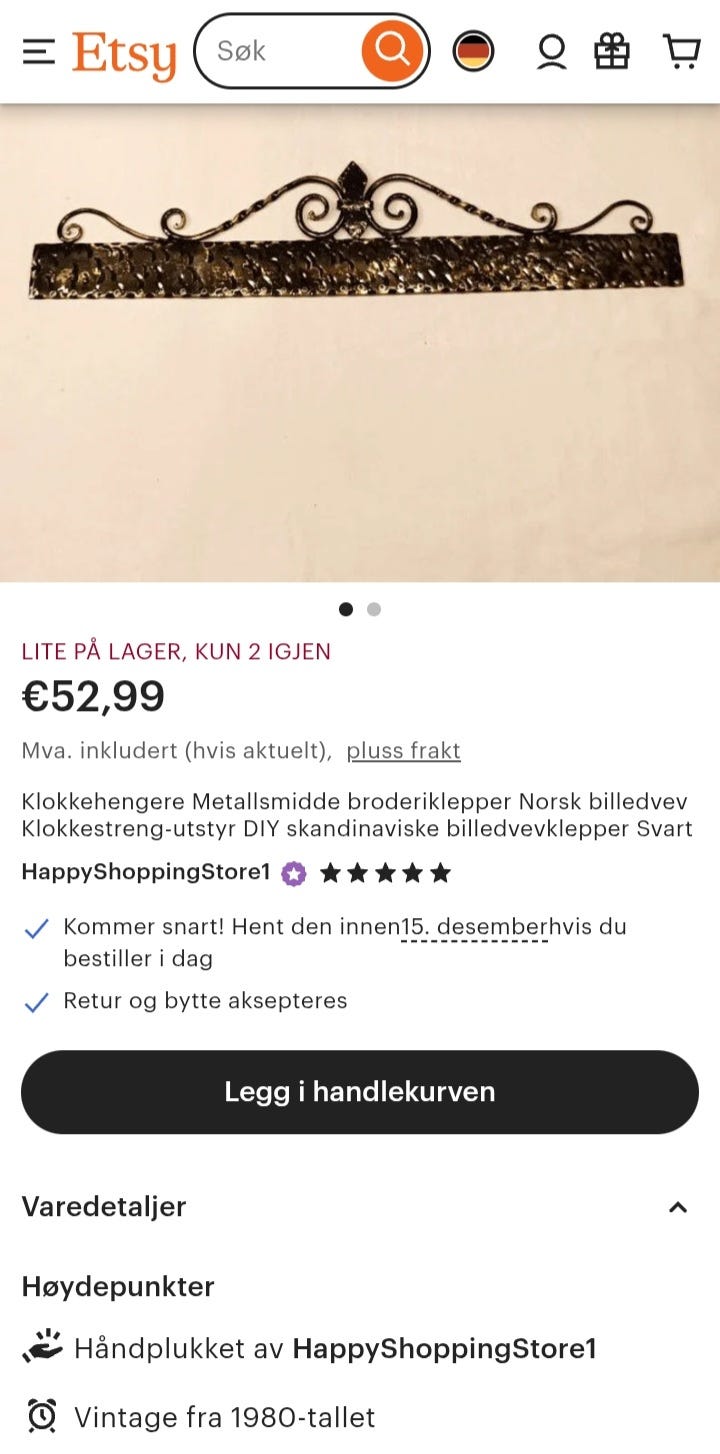
Task: Select the second carousel dot
Action: tap(374, 608)
